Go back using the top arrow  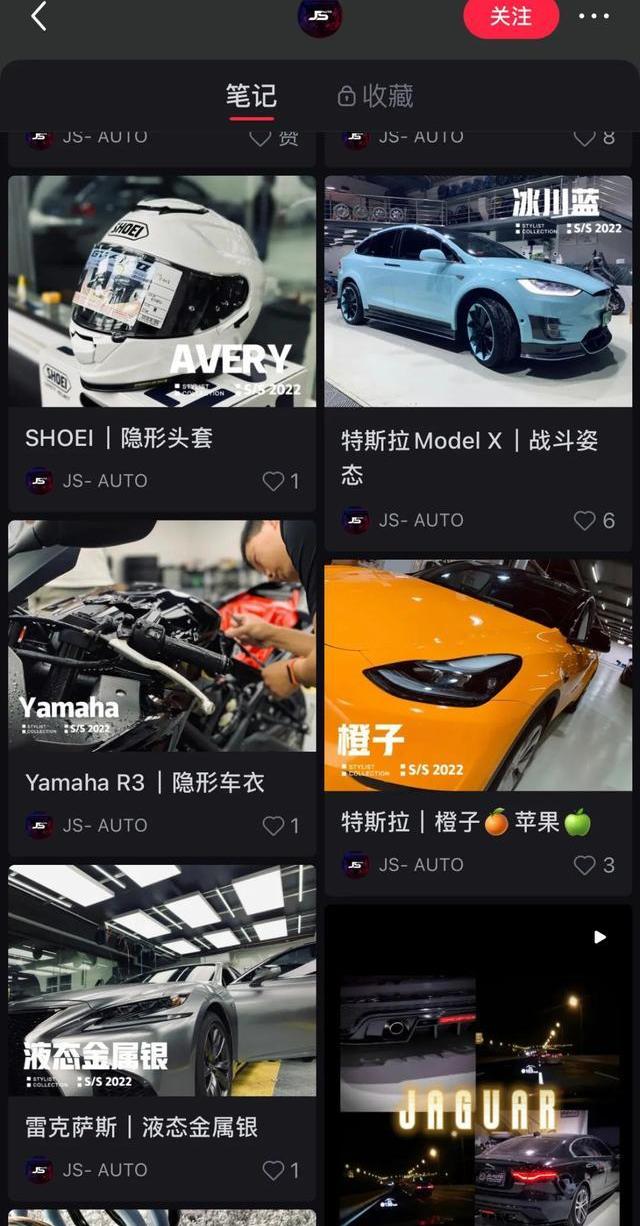pos(39,16)
